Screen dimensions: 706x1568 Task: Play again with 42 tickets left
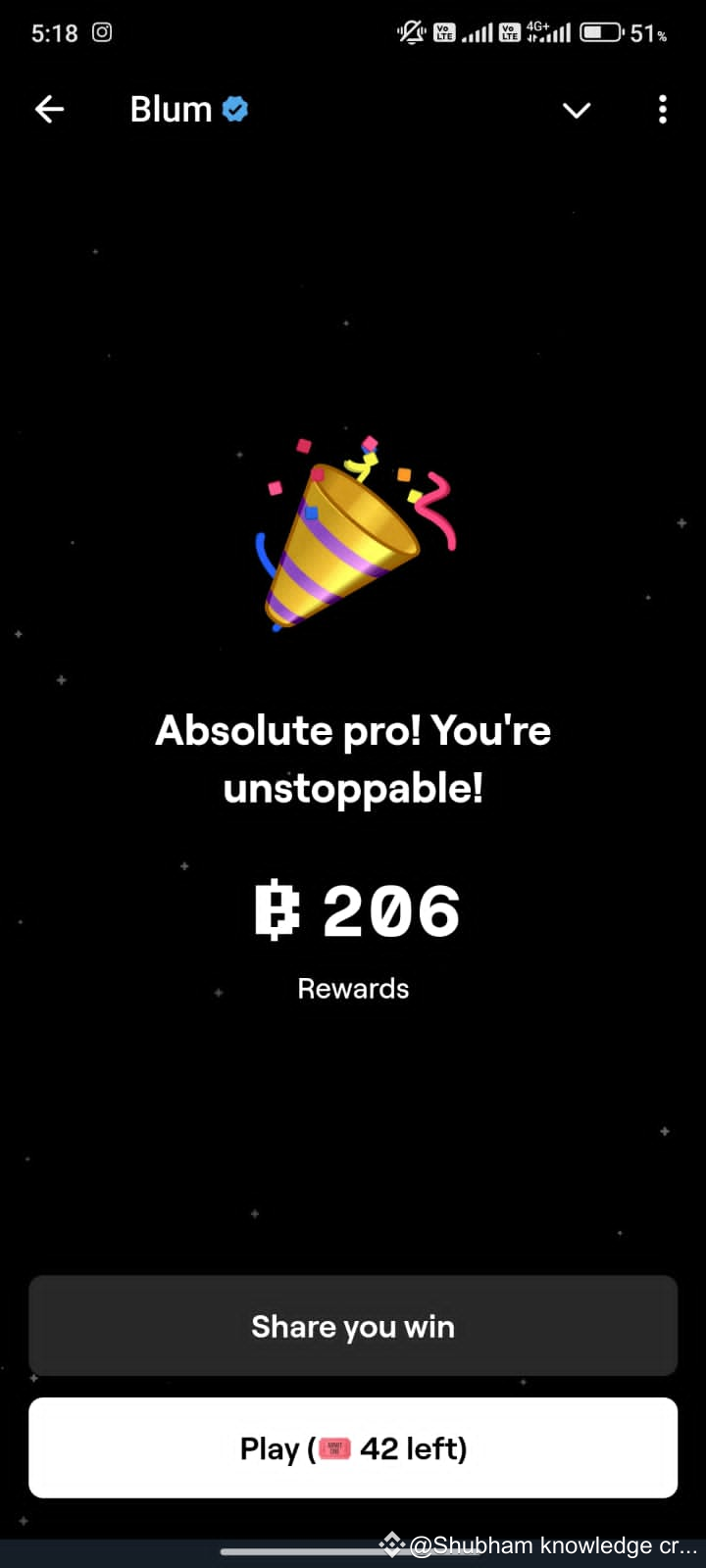[353, 1447]
